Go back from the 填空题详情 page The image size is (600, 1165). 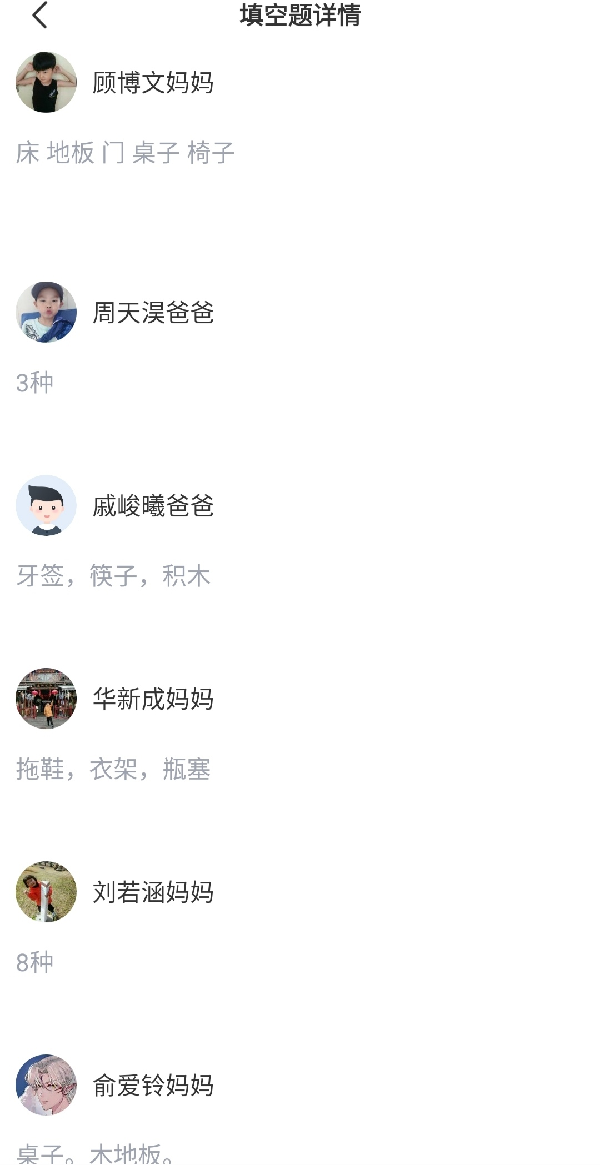pos(40,15)
